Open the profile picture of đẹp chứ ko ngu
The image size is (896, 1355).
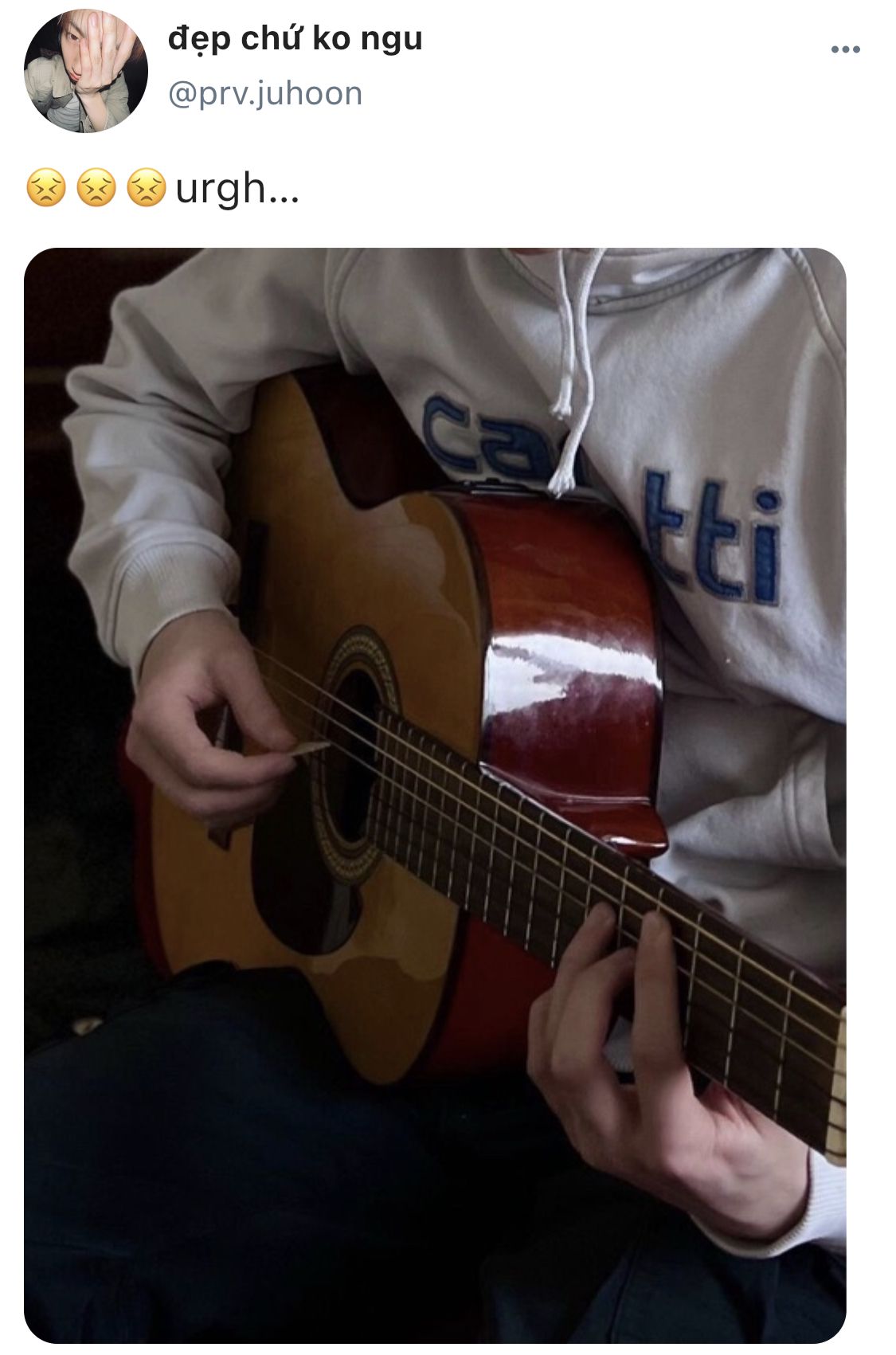(86, 70)
